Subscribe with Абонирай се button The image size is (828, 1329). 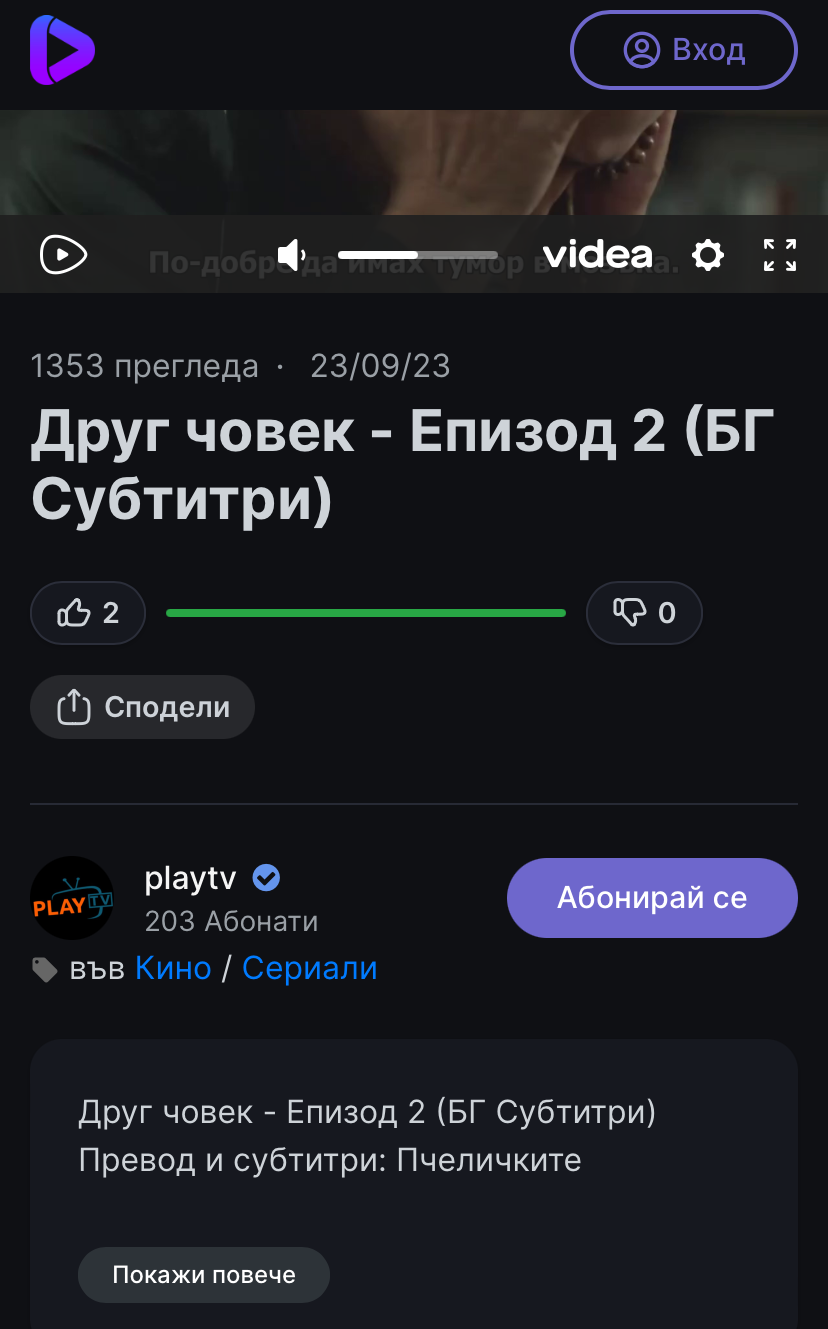(x=652, y=898)
